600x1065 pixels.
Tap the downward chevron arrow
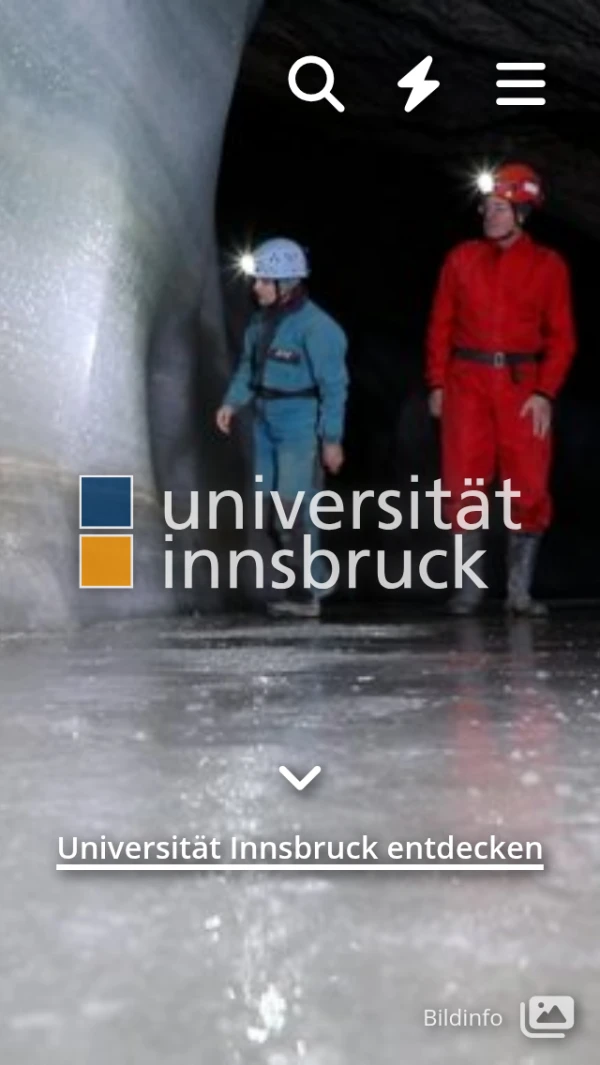300,778
